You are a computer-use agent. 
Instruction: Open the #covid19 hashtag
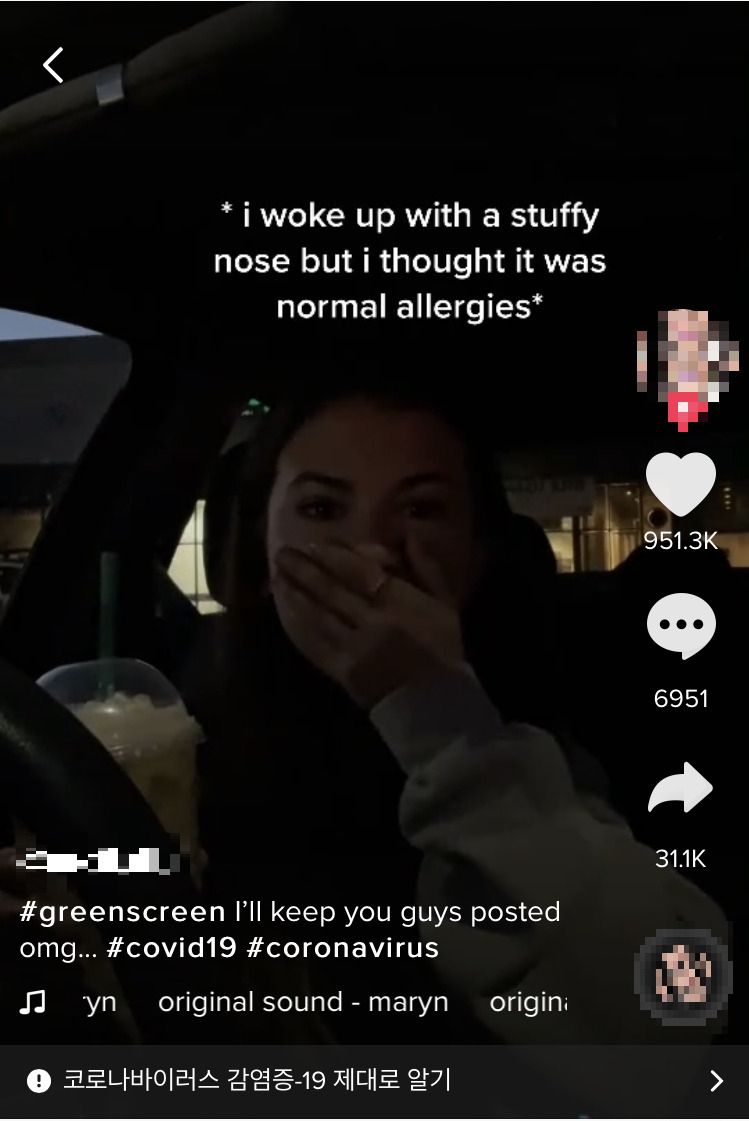point(170,948)
